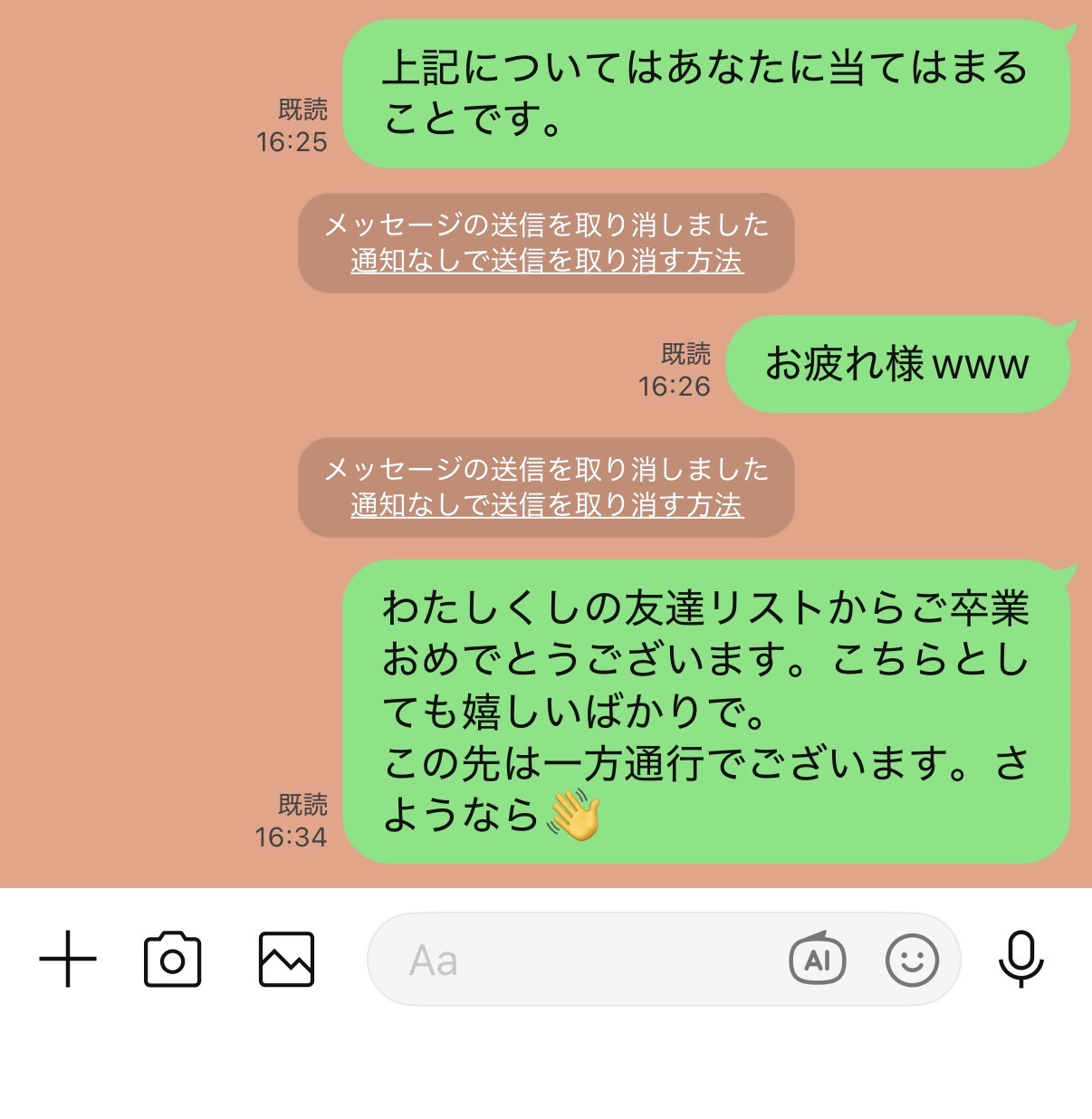The height and width of the screenshot is (1119, 1092).
Task: Start a voice message with the microphone
Action: coord(1021,959)
